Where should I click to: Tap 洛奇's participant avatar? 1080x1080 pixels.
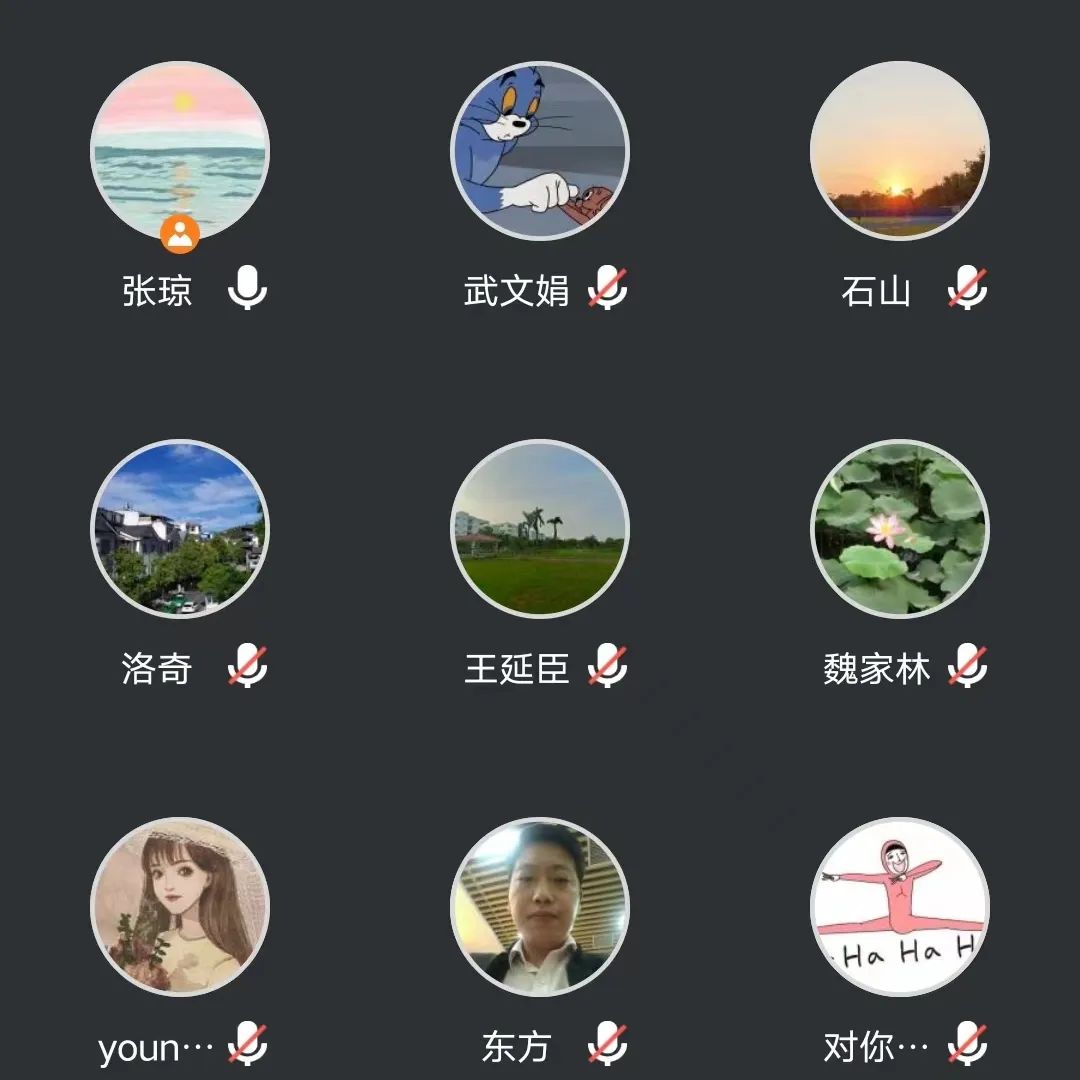[180, 528]
